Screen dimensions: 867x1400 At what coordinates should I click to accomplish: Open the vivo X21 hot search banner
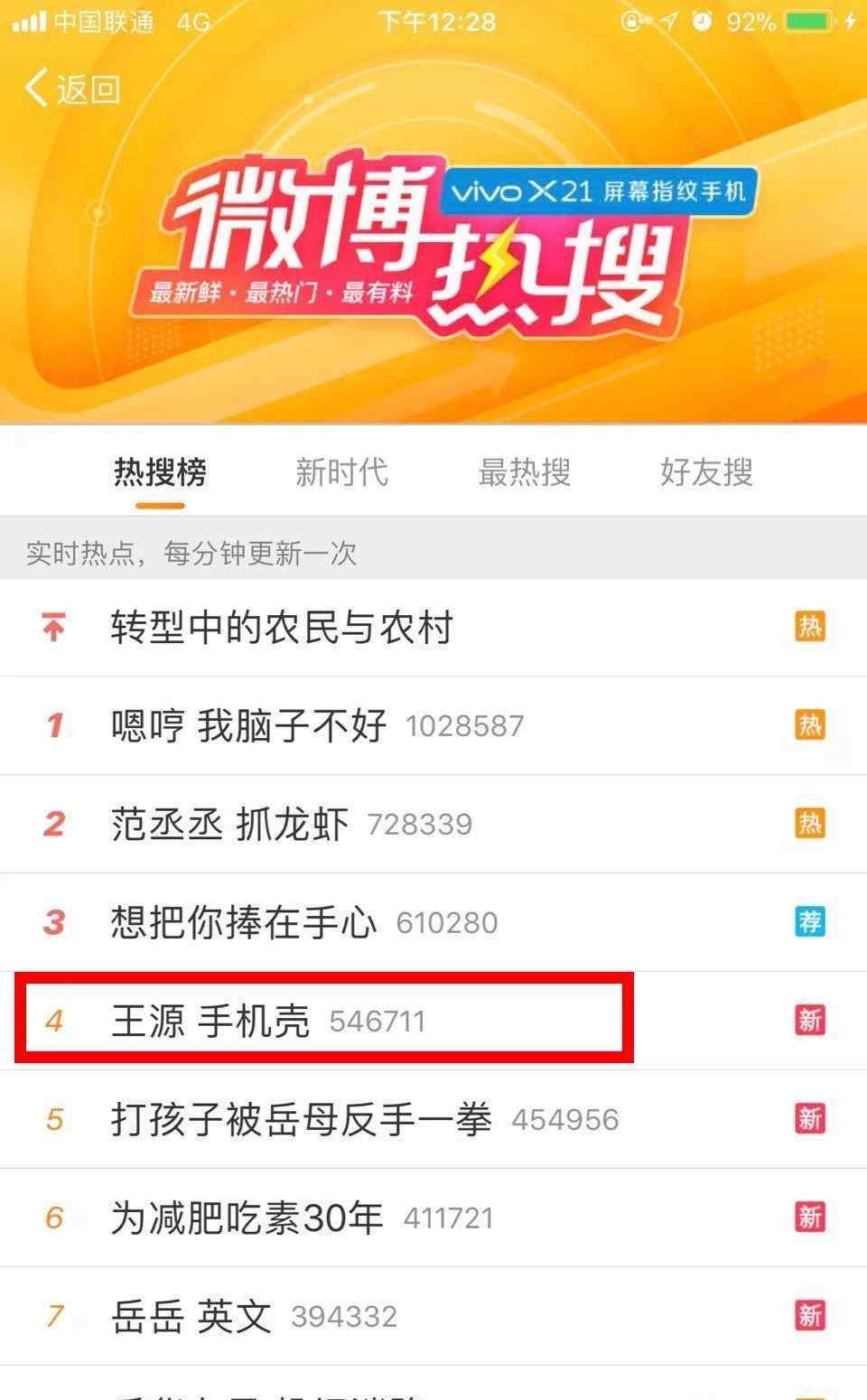(x=433, y=244)
